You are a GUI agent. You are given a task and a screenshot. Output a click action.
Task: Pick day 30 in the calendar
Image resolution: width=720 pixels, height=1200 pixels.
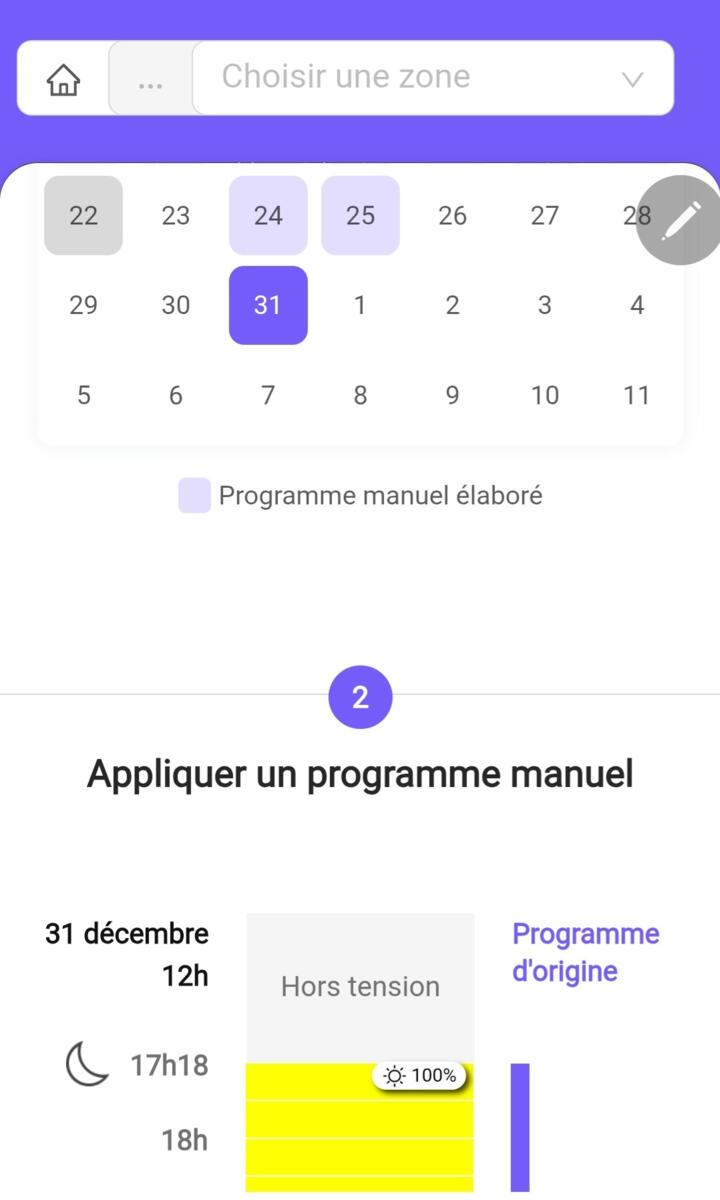point(176,305)
